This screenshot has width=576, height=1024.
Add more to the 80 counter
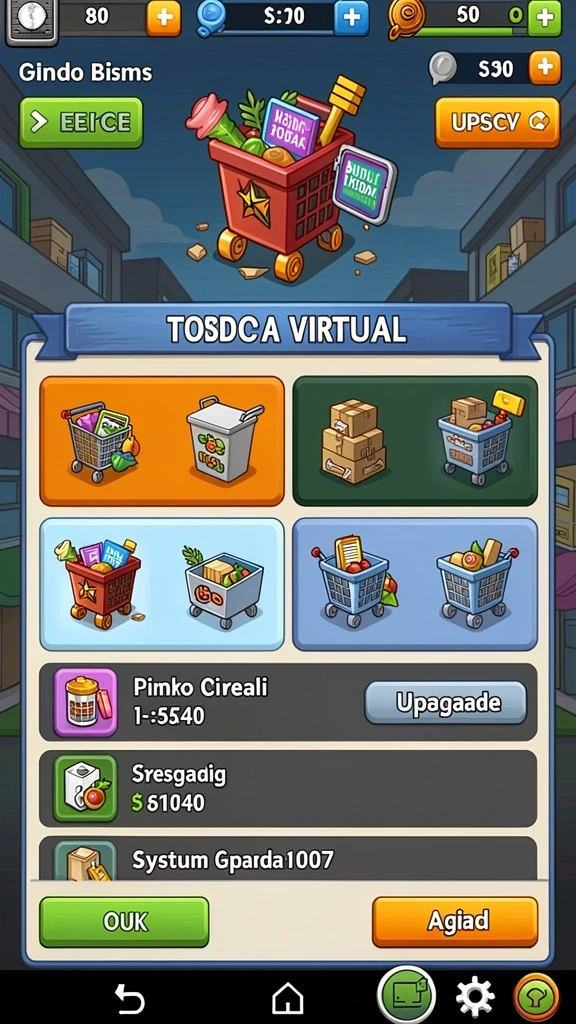(163, 16)
